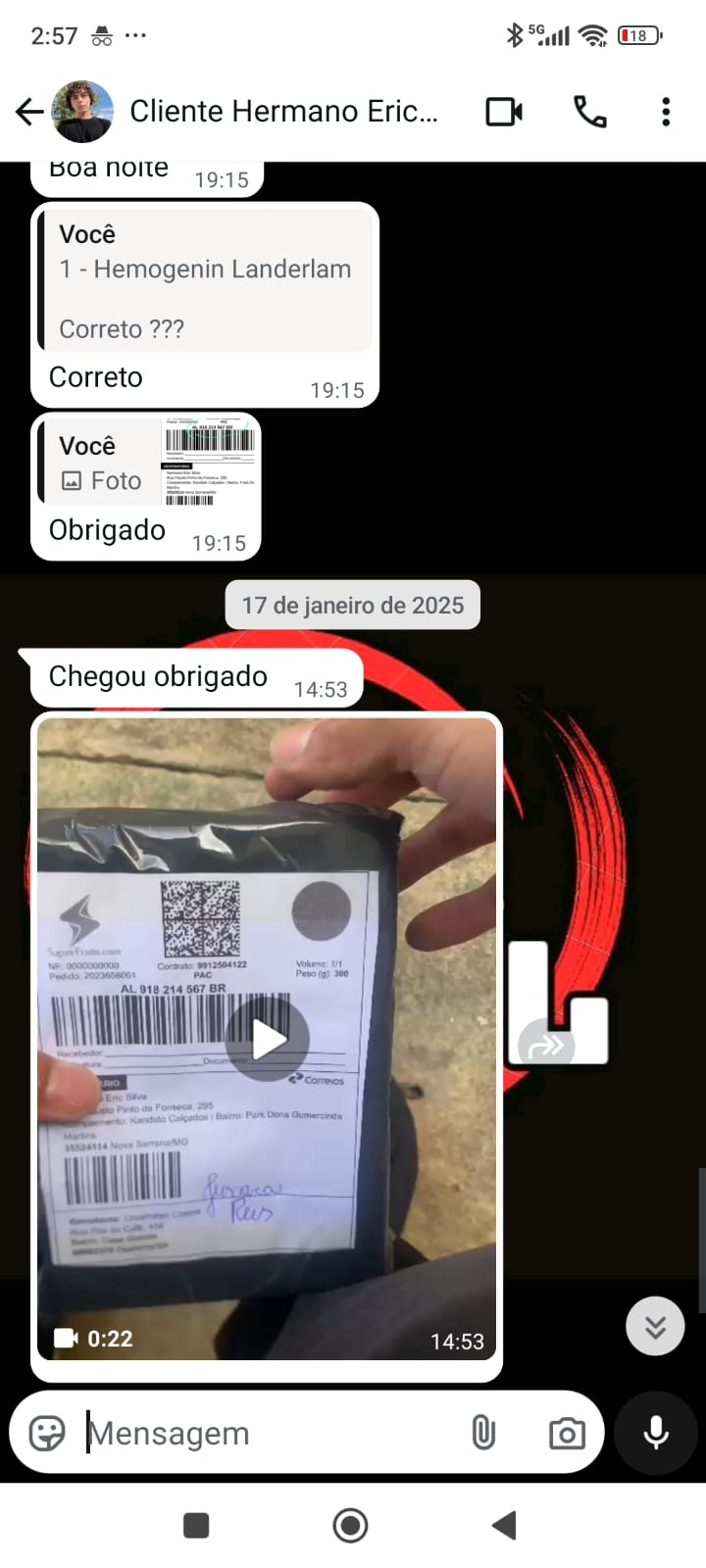Record a voice message
Viewport: 706px width, 1568px height.
pyautogui.click(x=656, y=1433)
